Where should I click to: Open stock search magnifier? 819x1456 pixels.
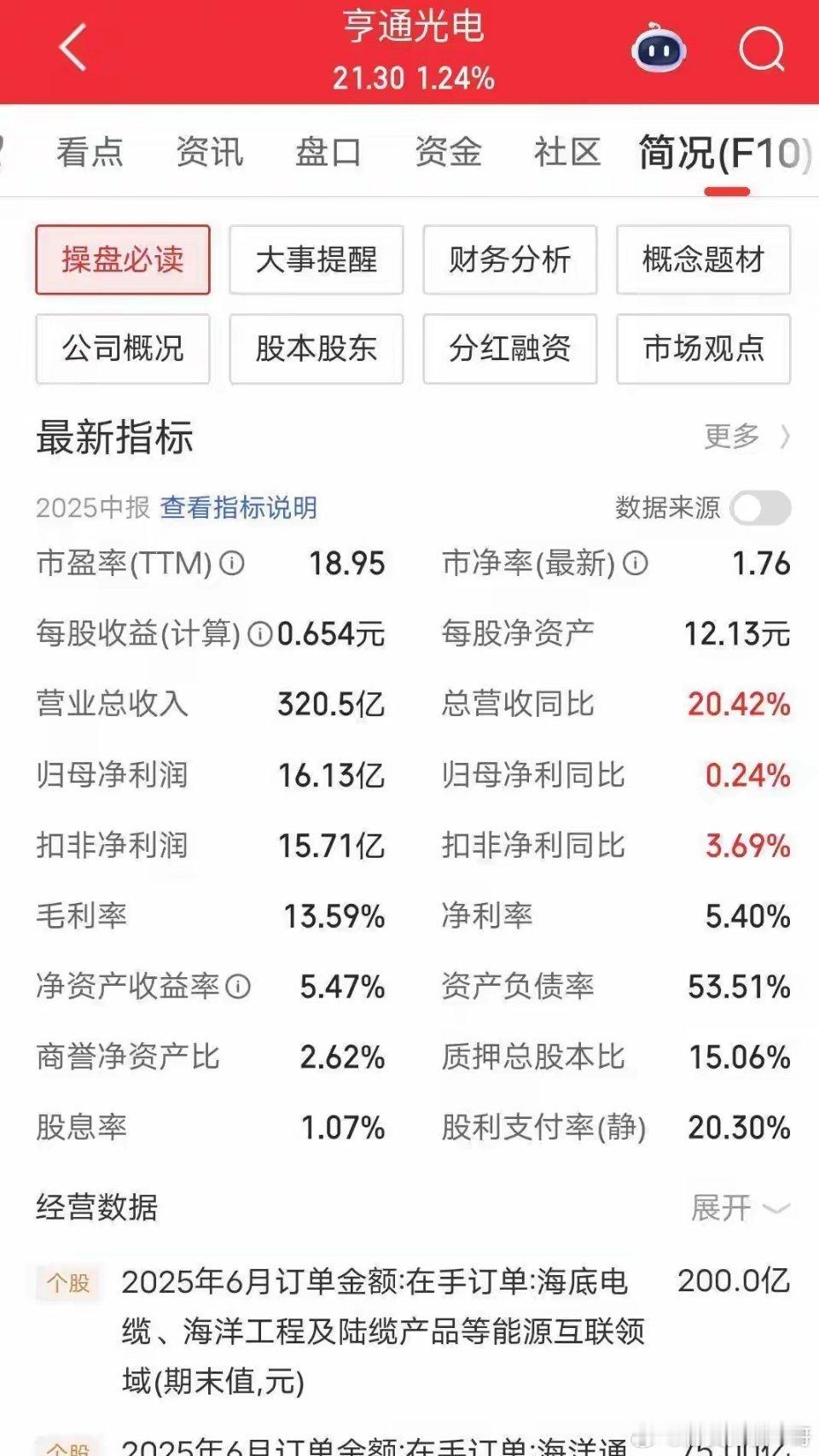761,49
